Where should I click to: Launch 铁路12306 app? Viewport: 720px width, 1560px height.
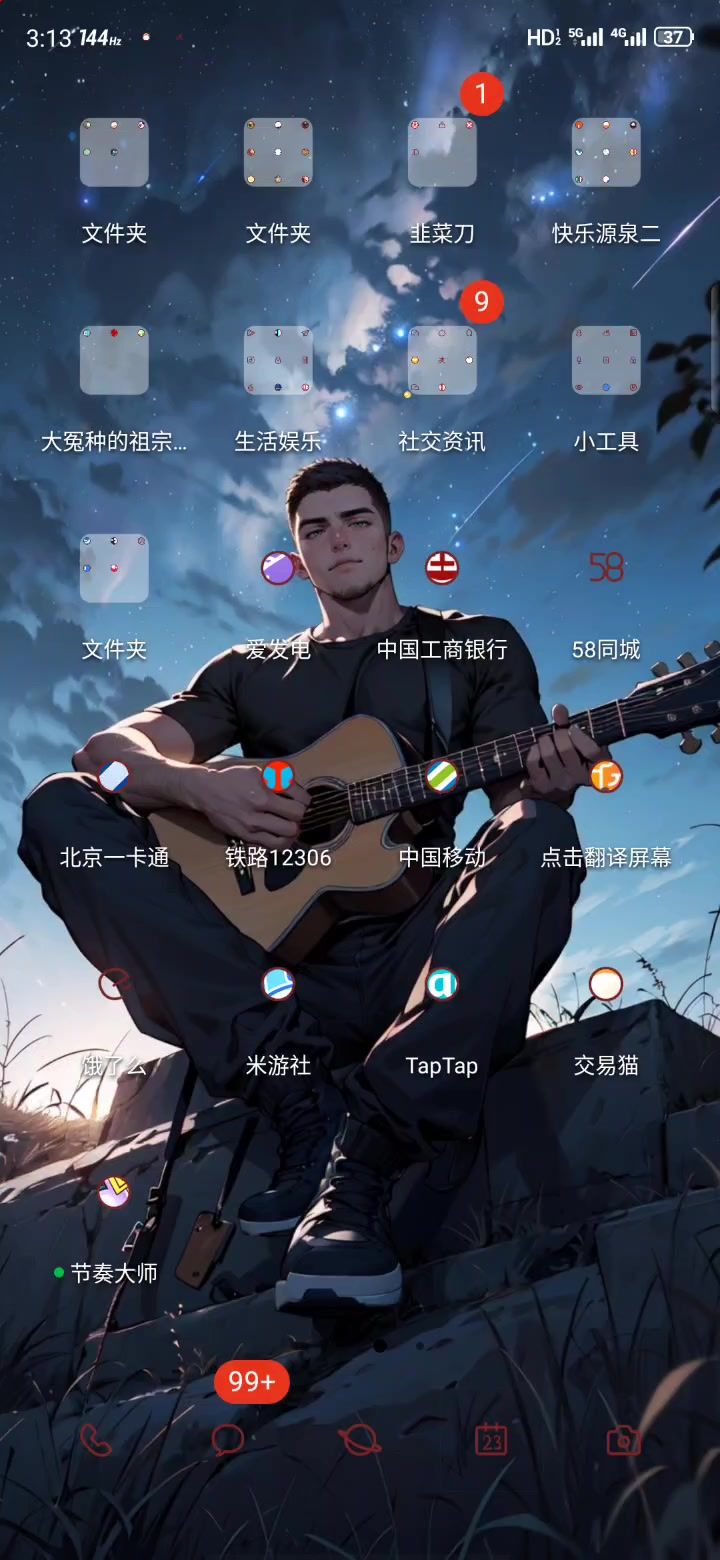[x=278, y=776]
